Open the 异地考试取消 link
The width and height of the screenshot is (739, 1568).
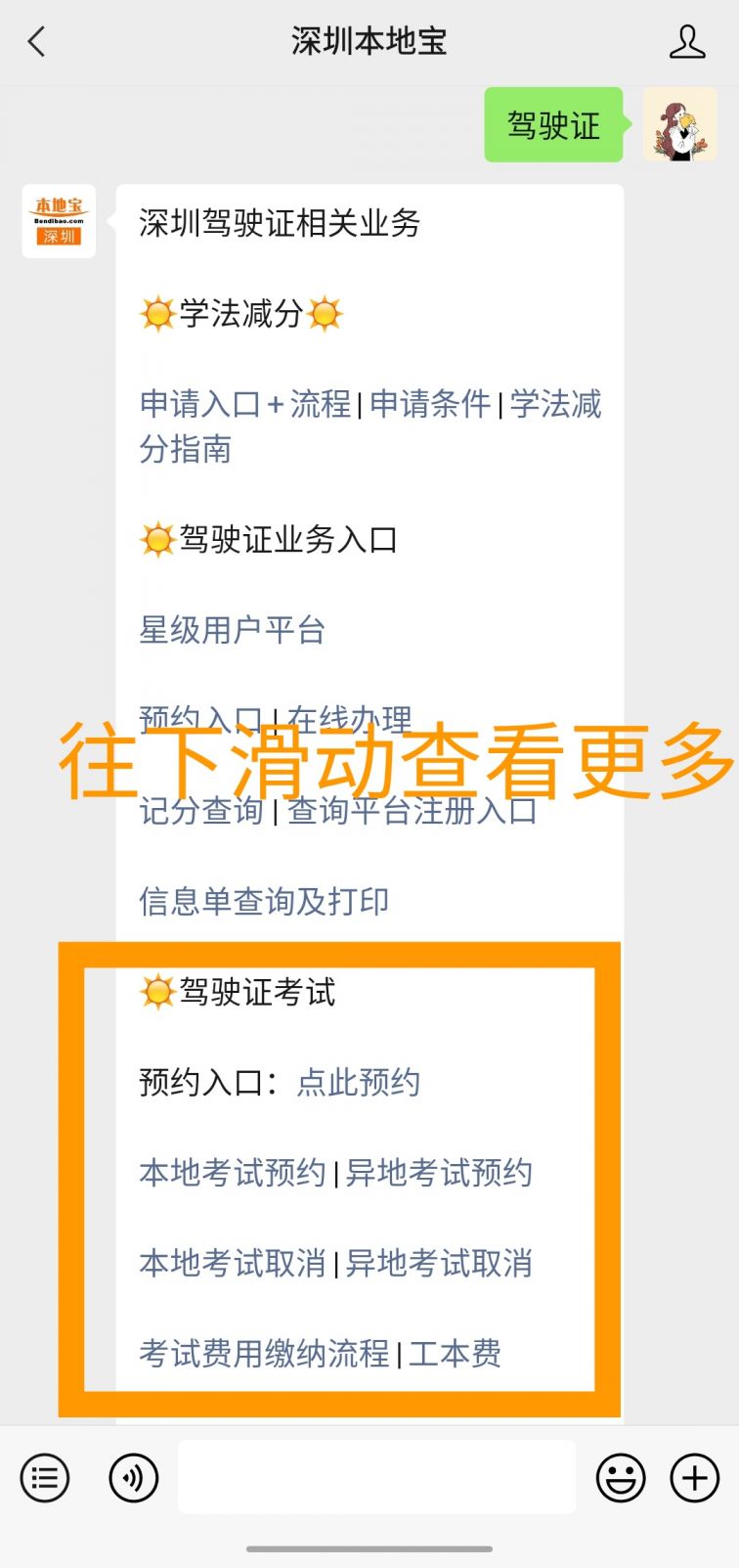(x=439, y=1263)
